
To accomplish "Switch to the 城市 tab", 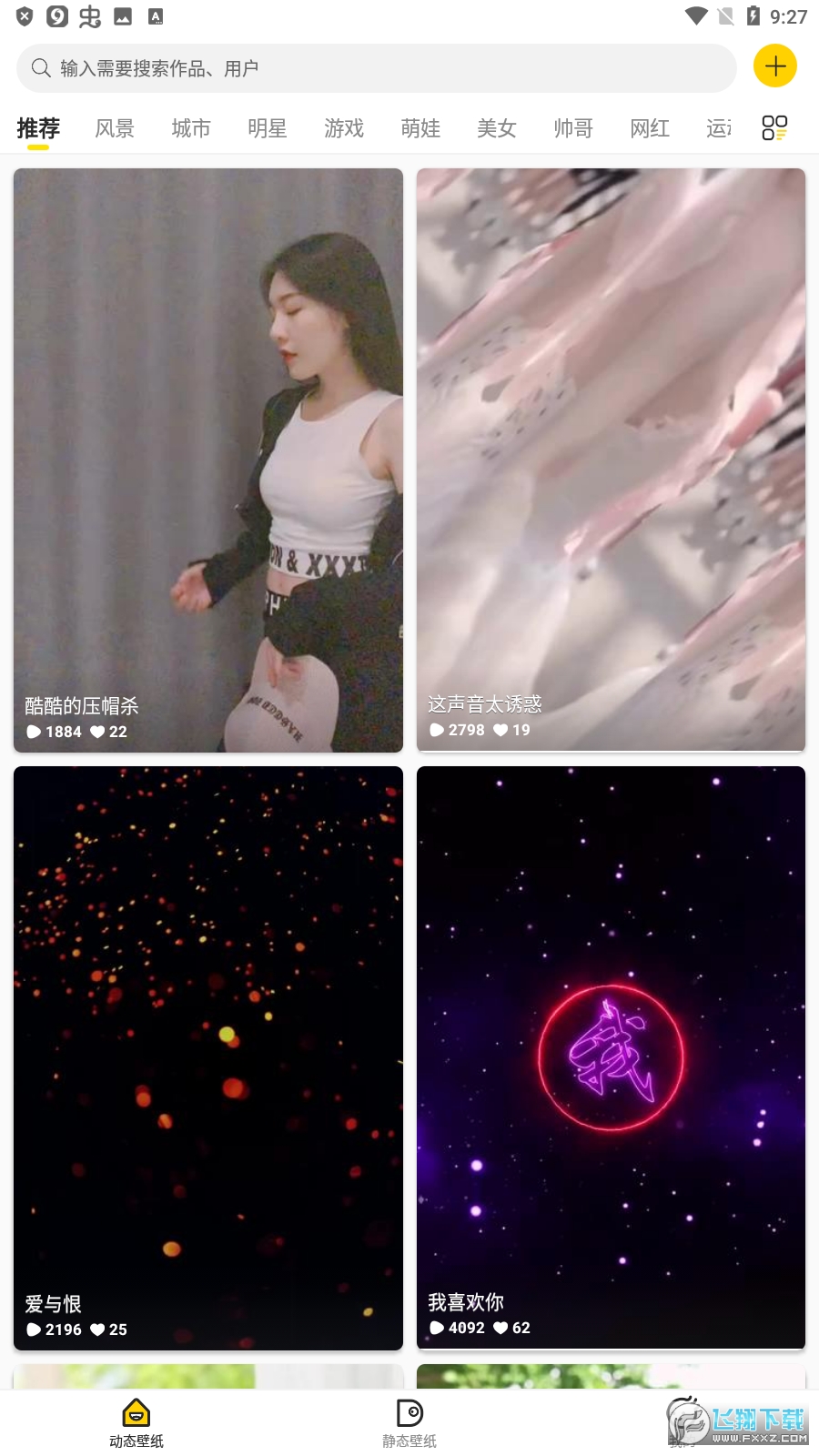I will point(191,128).
